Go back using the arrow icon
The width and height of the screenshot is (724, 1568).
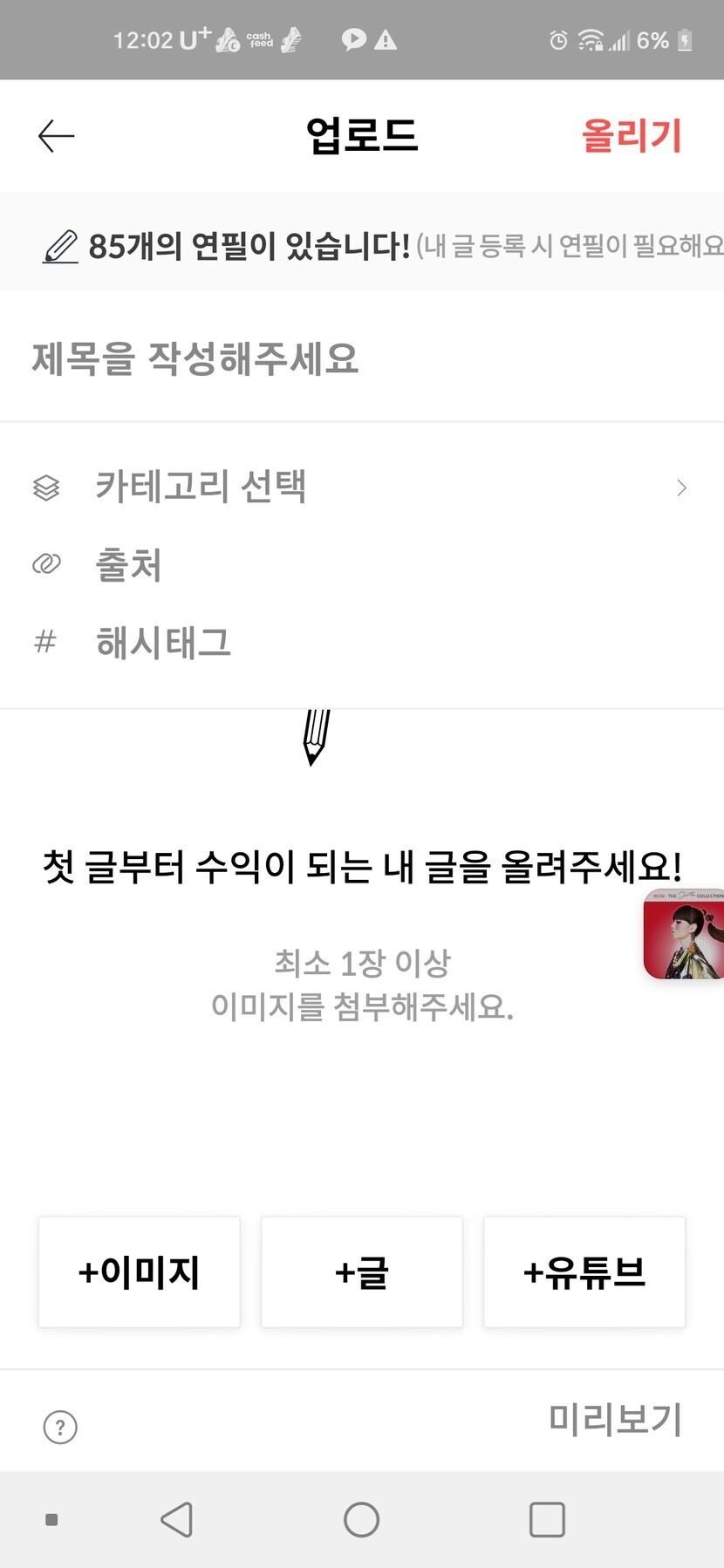pyautogui.click(x=57, y=136)
